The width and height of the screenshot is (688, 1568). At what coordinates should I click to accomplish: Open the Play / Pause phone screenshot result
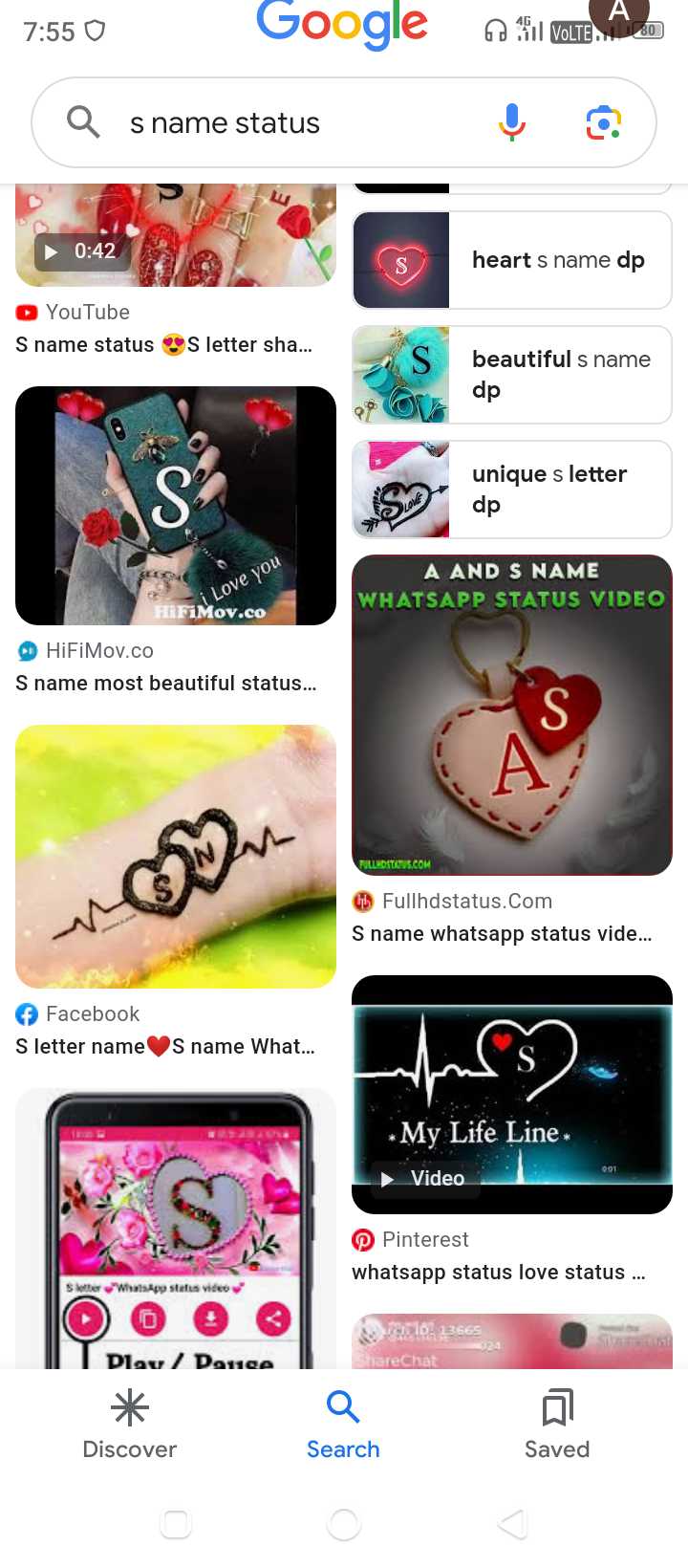[176, 1229]
